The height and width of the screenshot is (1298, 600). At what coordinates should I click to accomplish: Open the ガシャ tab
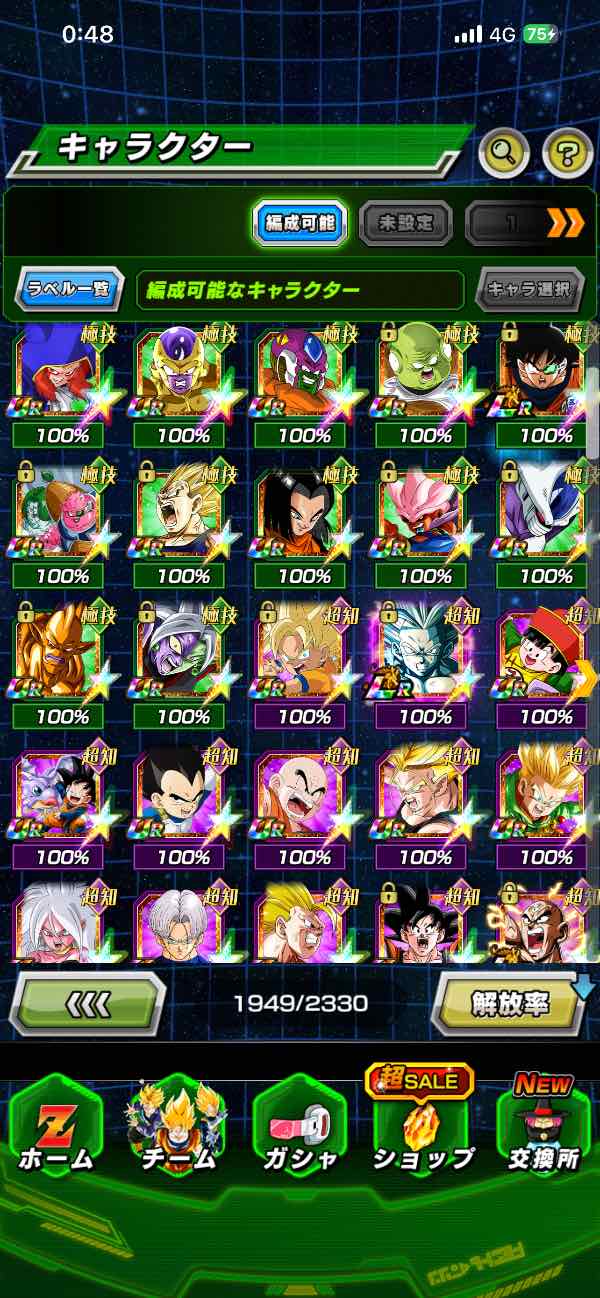(x=299, y=1130)
